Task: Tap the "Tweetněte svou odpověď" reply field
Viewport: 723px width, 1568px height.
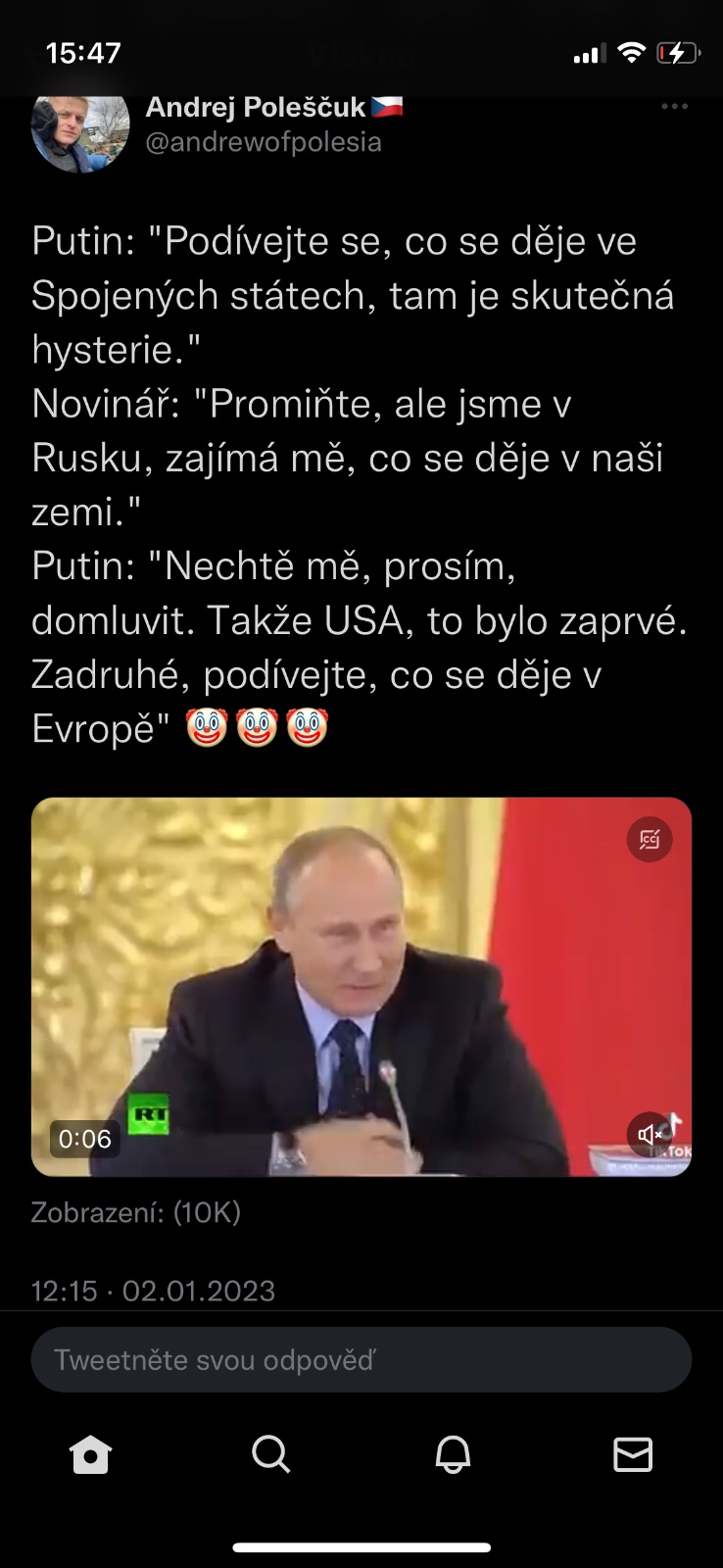Action: pyautogui.click(x=361, y=1359)
